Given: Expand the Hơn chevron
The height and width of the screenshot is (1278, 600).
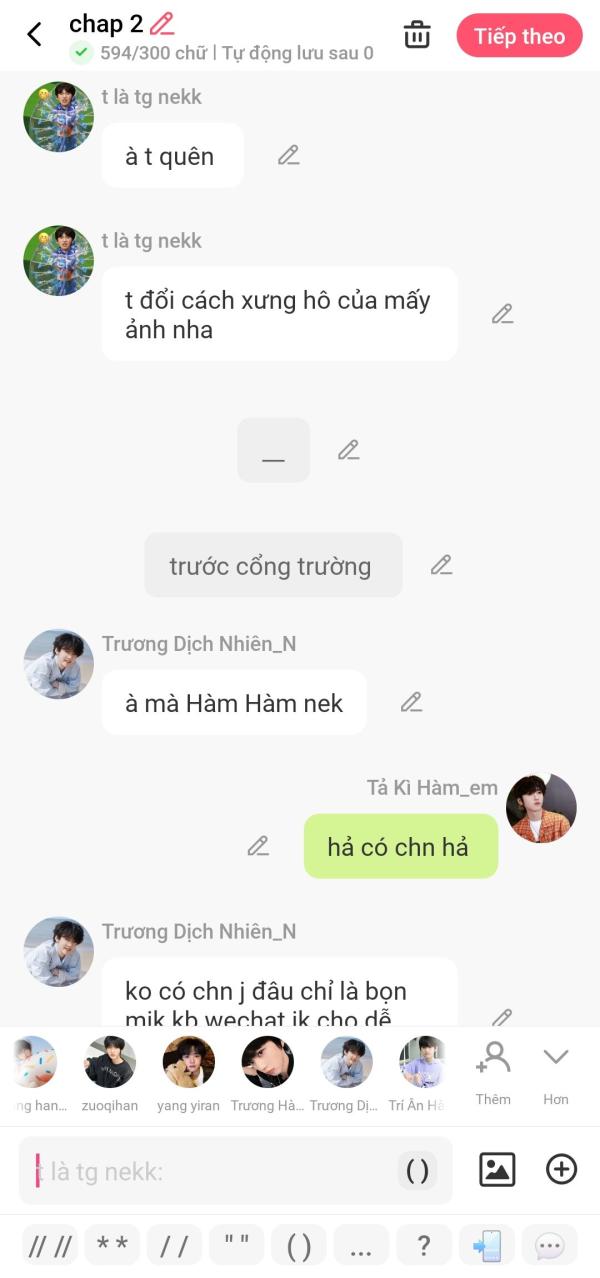Looking at the screenshot, I should coord(556,1072).
